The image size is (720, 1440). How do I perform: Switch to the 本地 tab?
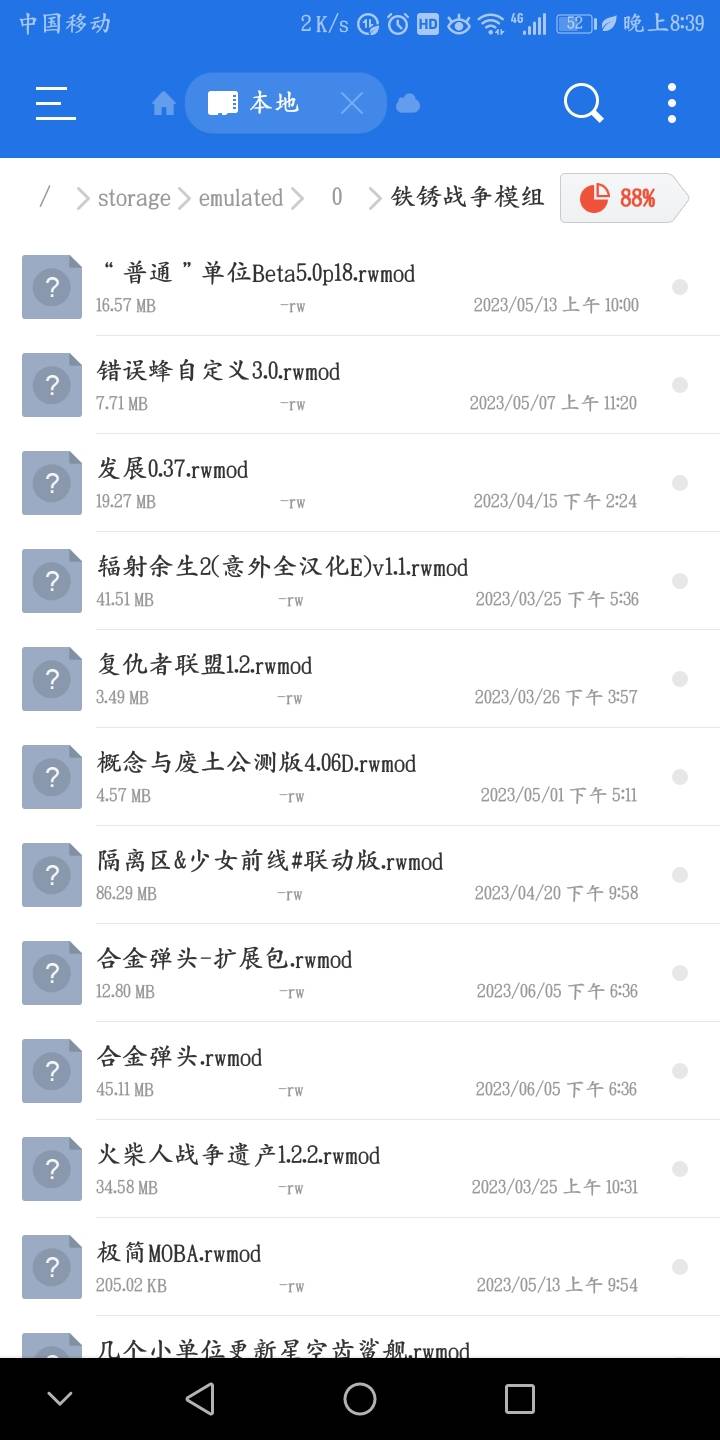tap(277, 102)
